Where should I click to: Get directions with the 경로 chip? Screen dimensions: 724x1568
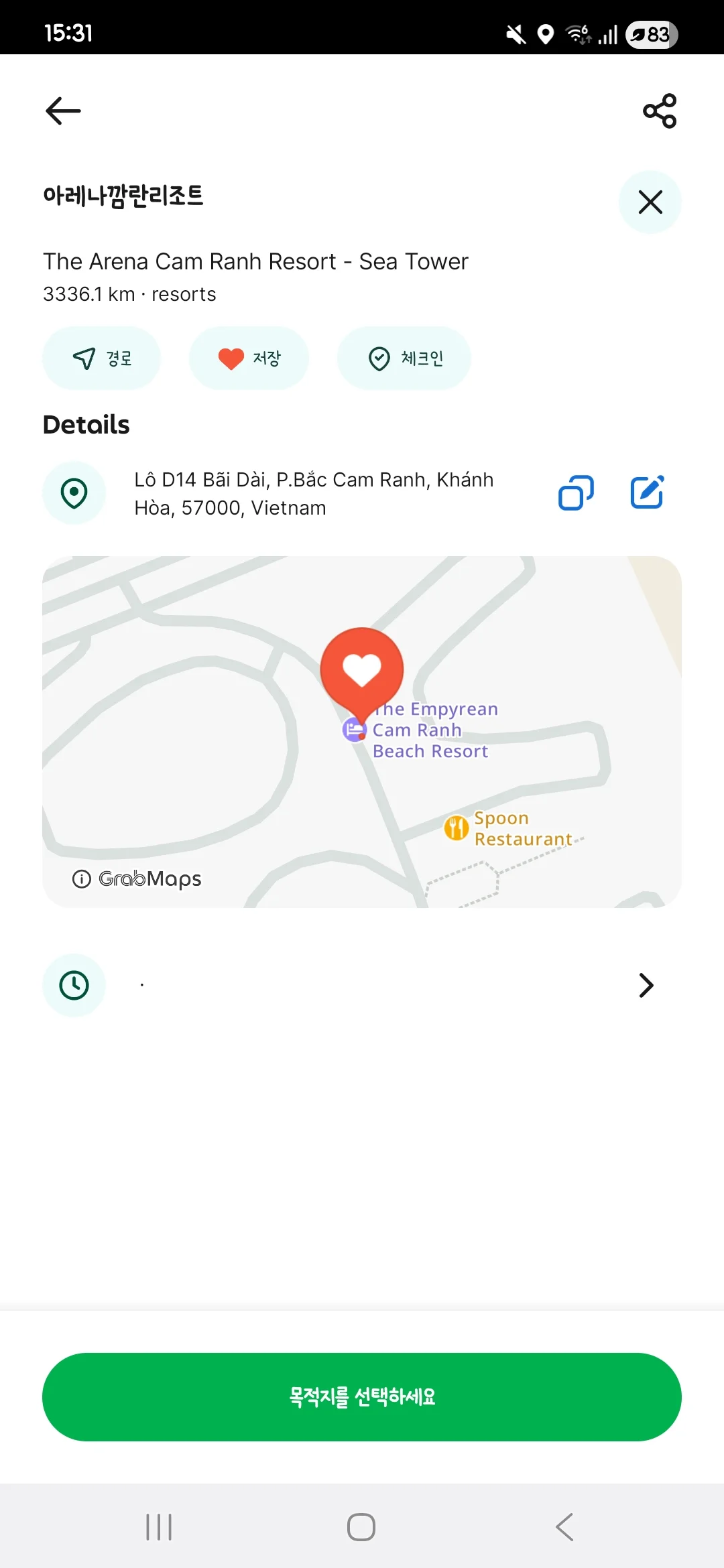pos(101,358)
